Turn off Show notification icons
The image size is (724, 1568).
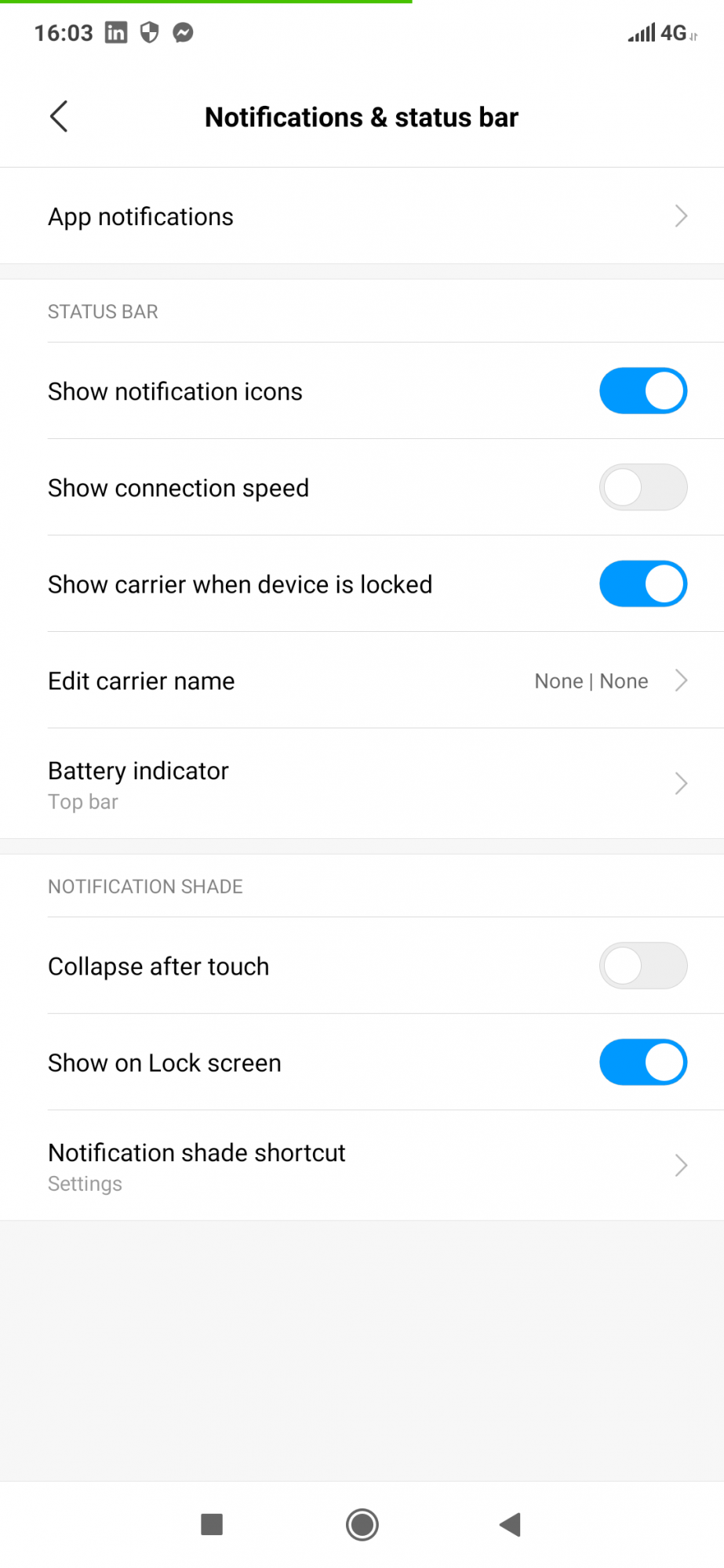pos(642,391)
